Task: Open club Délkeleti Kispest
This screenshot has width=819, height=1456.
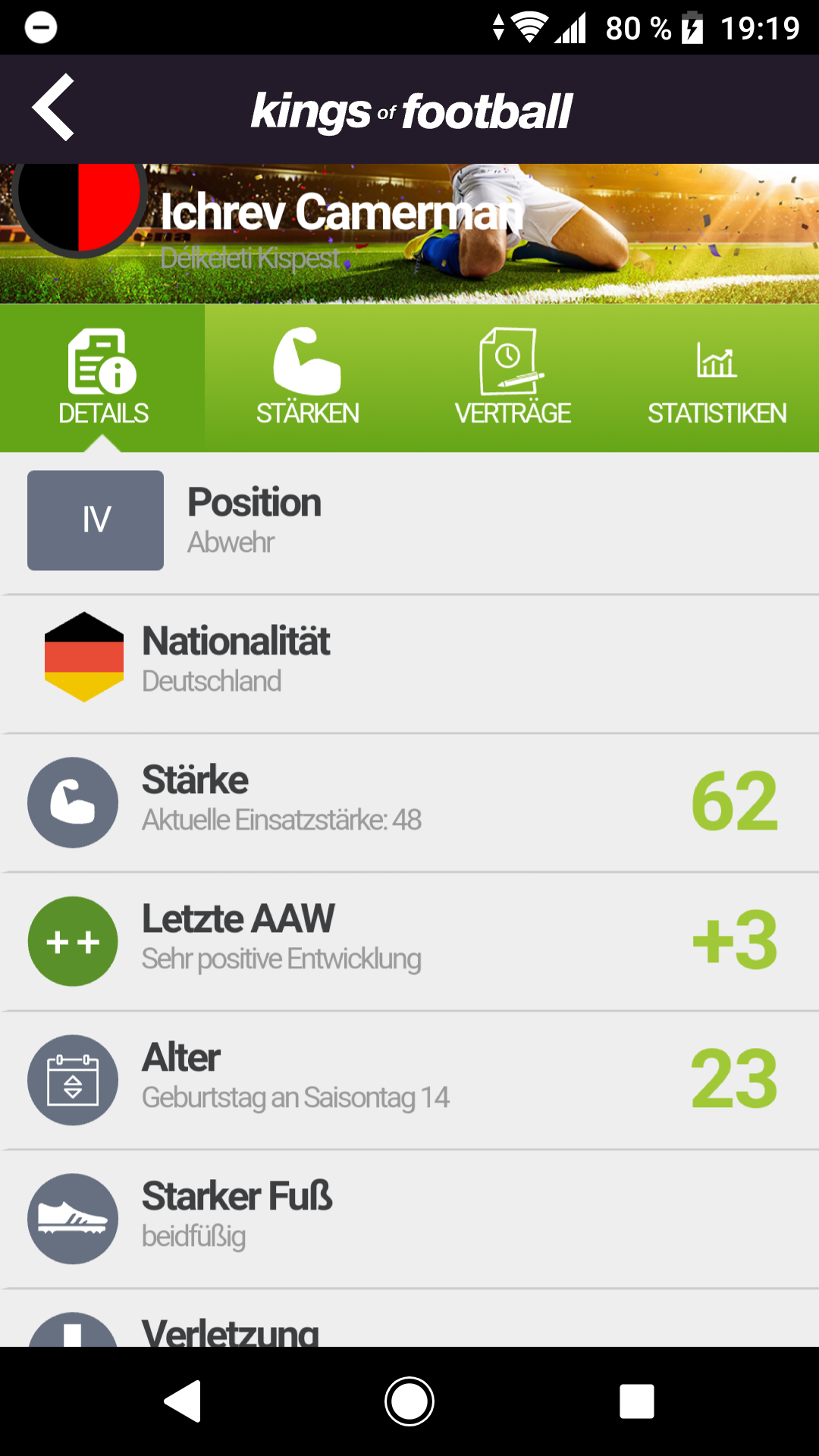Action: click(250, 259)
